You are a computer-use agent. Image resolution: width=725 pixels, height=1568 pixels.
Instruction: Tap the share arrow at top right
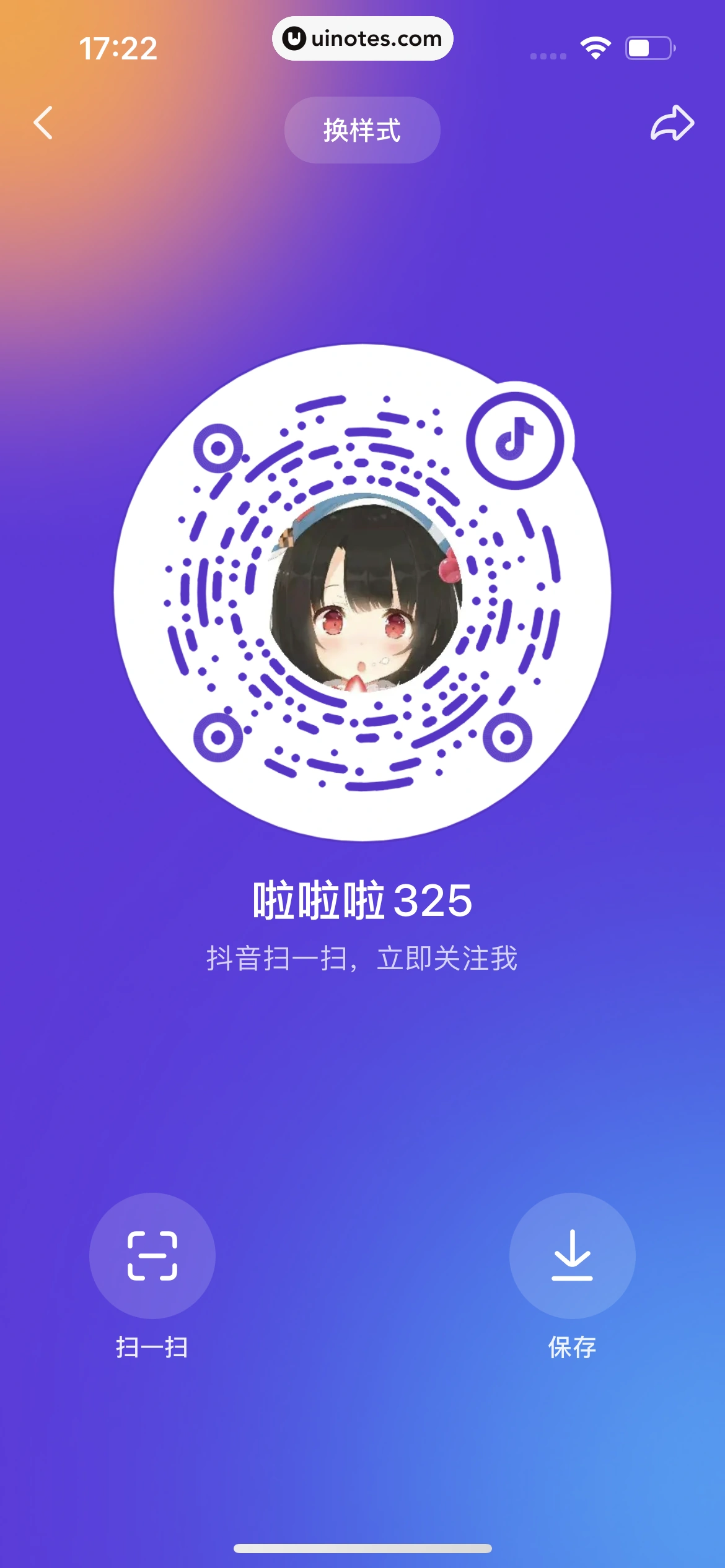point(674,123)
